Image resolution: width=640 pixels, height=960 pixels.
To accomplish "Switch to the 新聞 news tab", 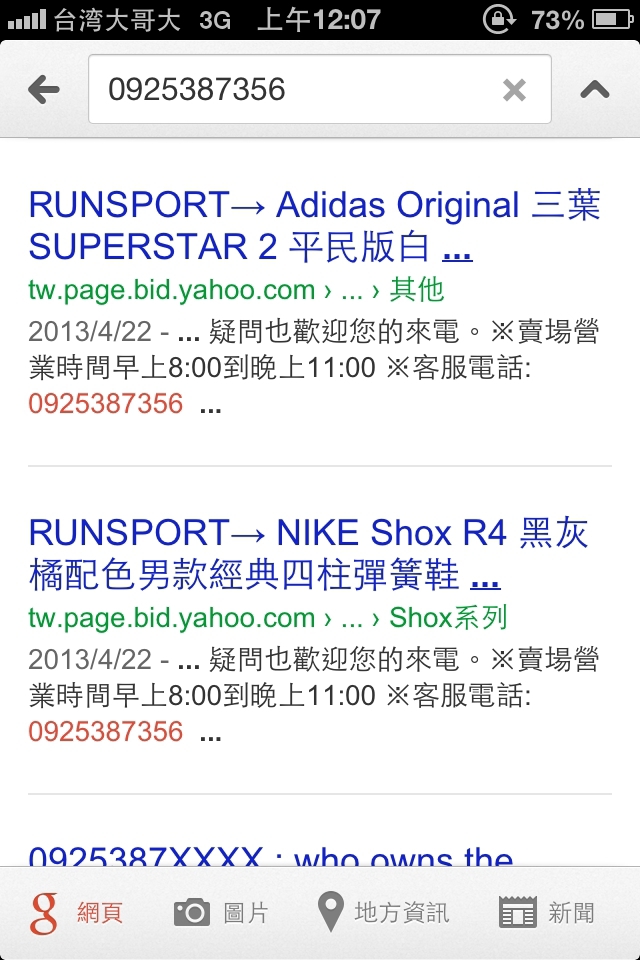I will pyautogui.click(x=546, y=912).
